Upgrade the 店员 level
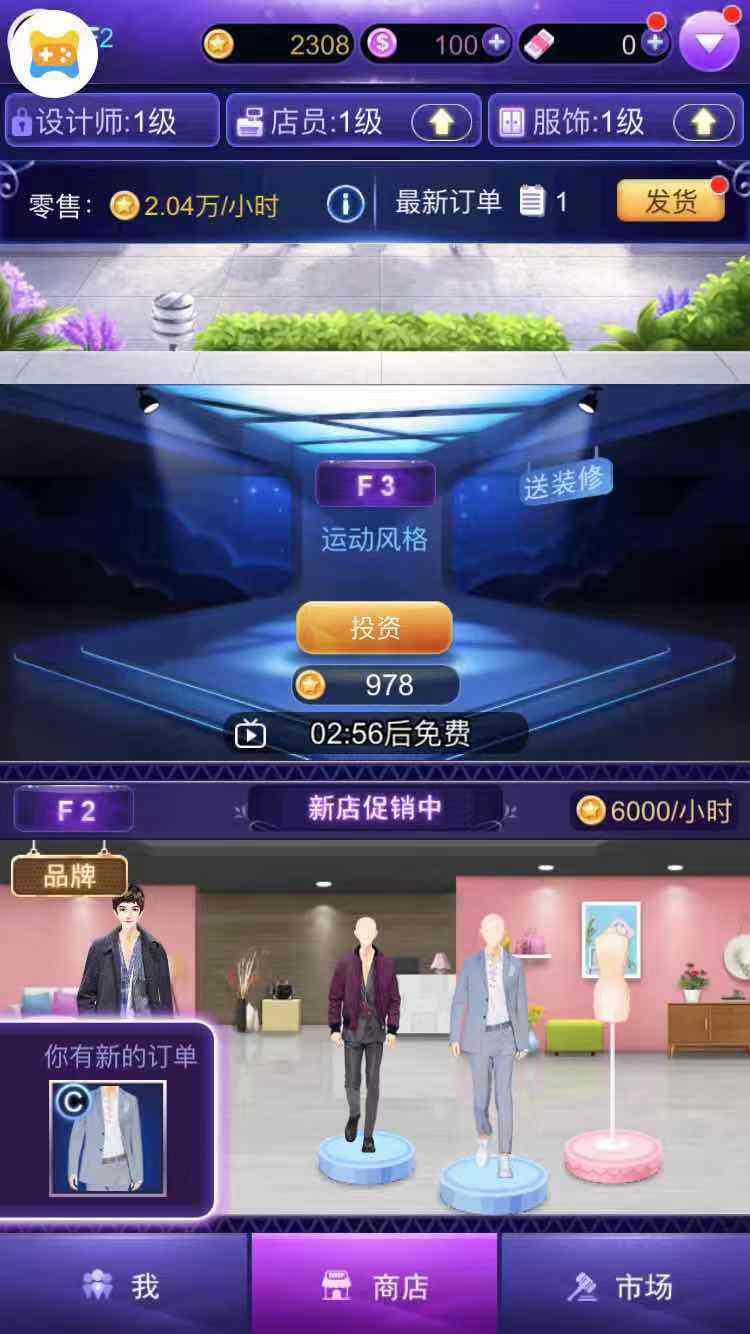The image size is (750, 1334). coord(441,123)
